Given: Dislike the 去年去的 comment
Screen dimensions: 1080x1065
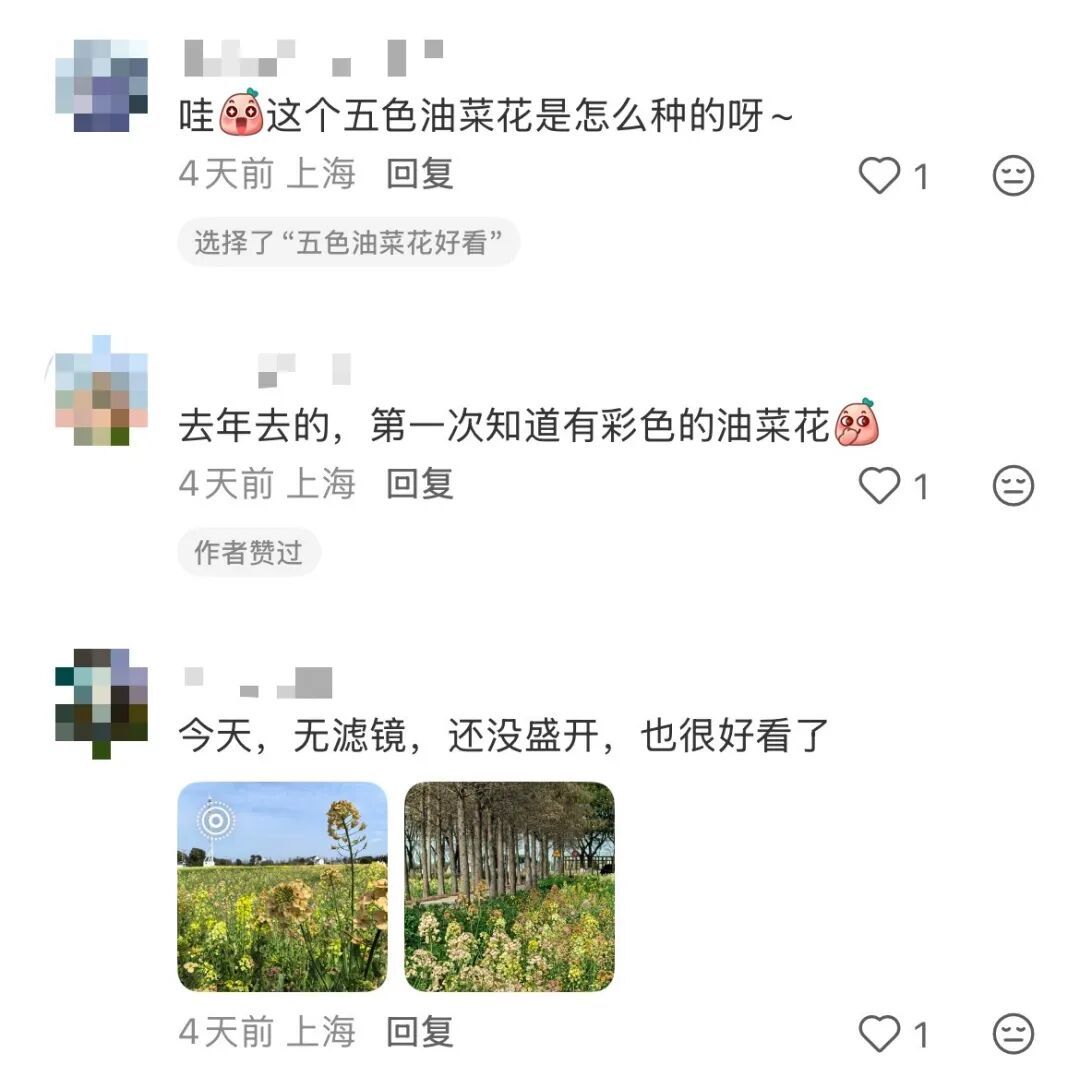Looking at the screenshot, I should coord(1012,486).
